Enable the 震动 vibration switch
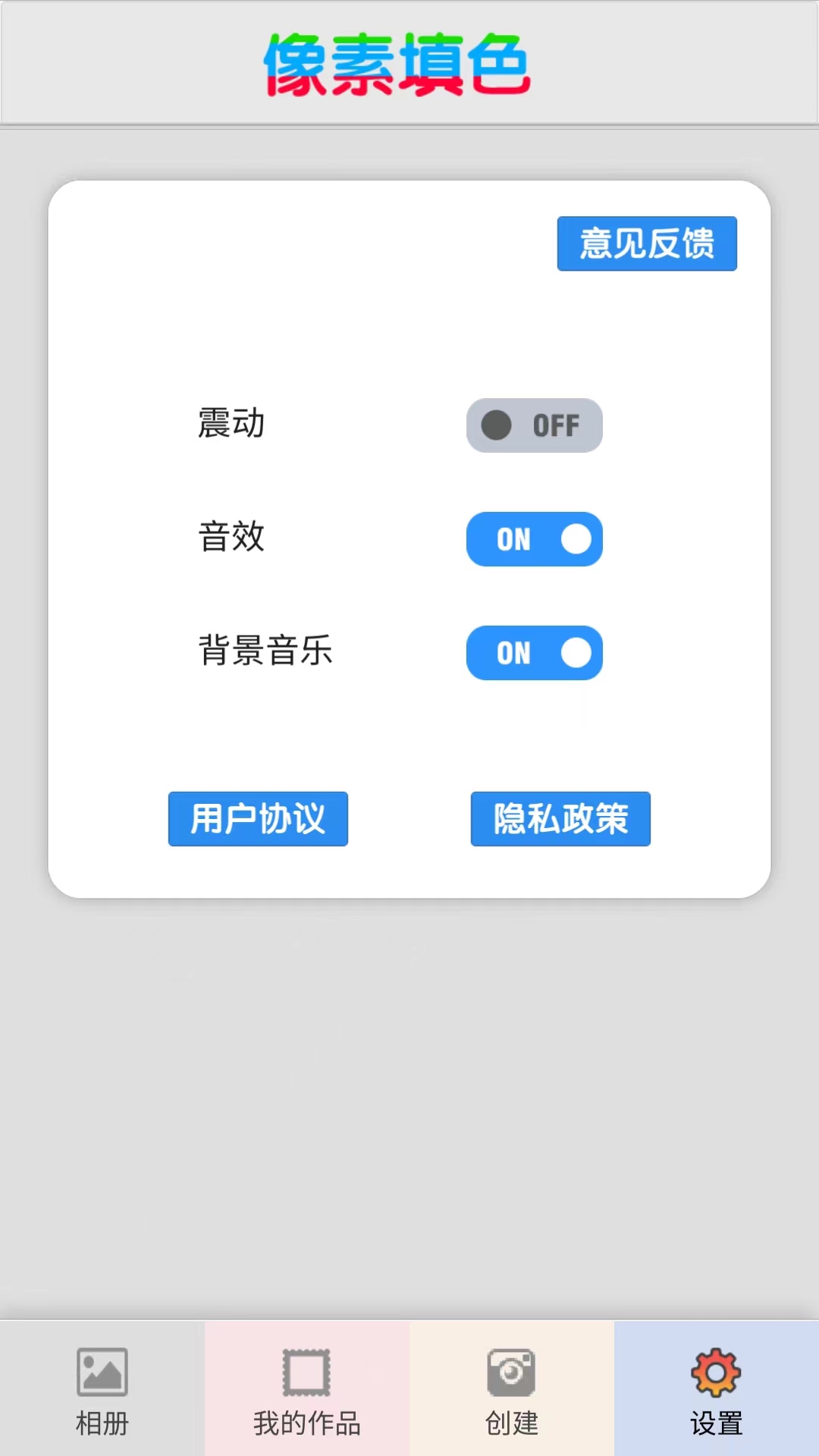This screenshot has height=1456, width=819. click(535, 426)
